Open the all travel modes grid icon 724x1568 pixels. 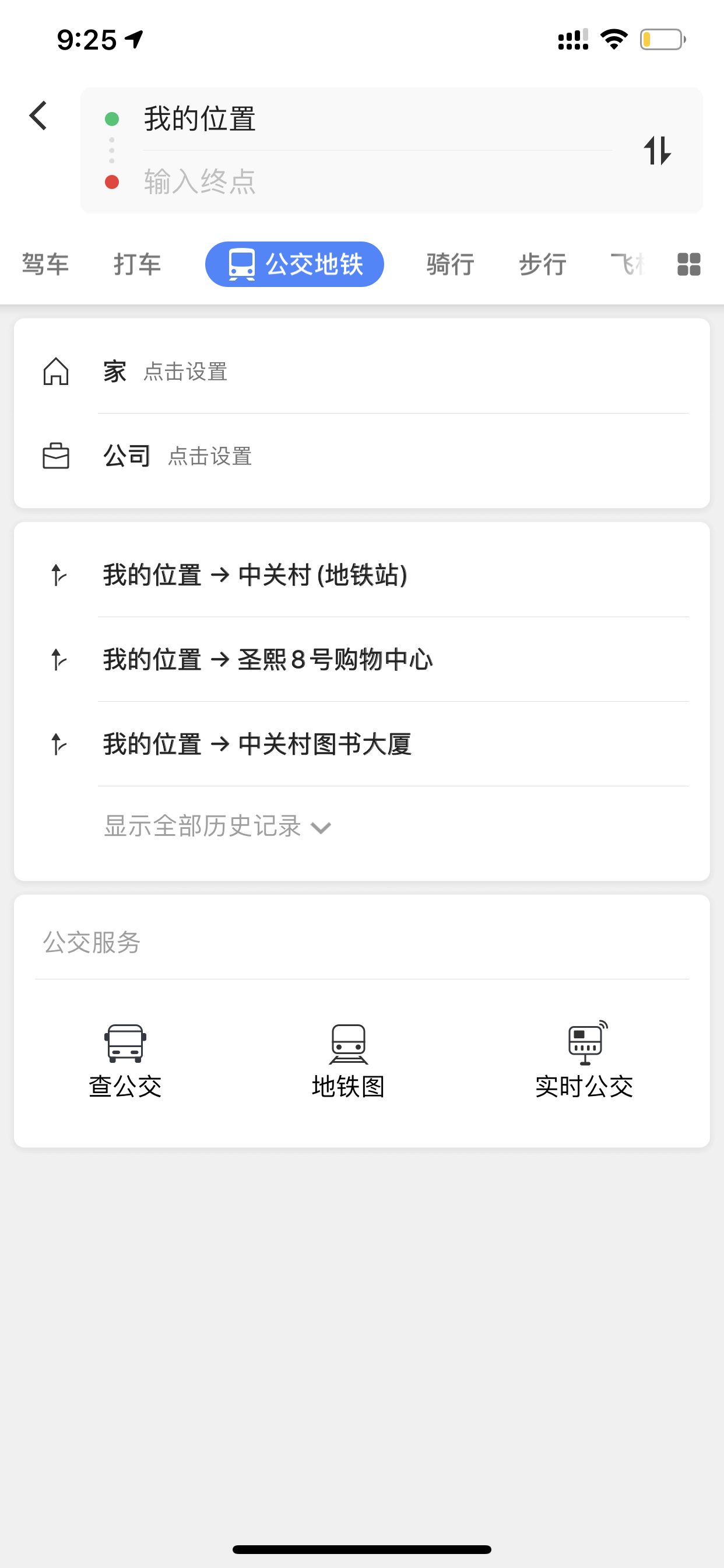point(688,264)
